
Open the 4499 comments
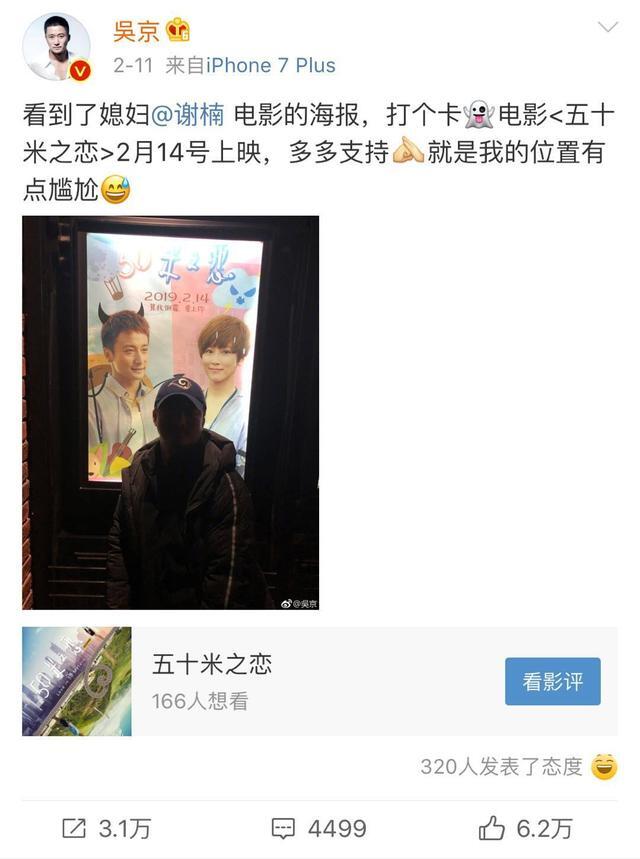[319, 828]
